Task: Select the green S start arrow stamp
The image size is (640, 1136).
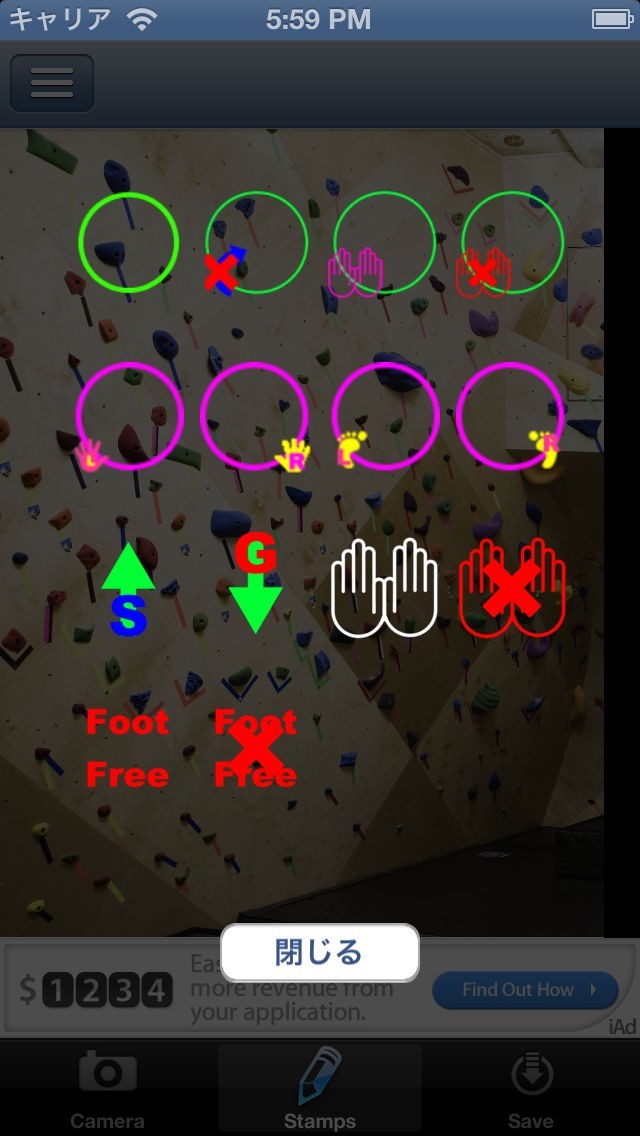Action: point(128,589)
